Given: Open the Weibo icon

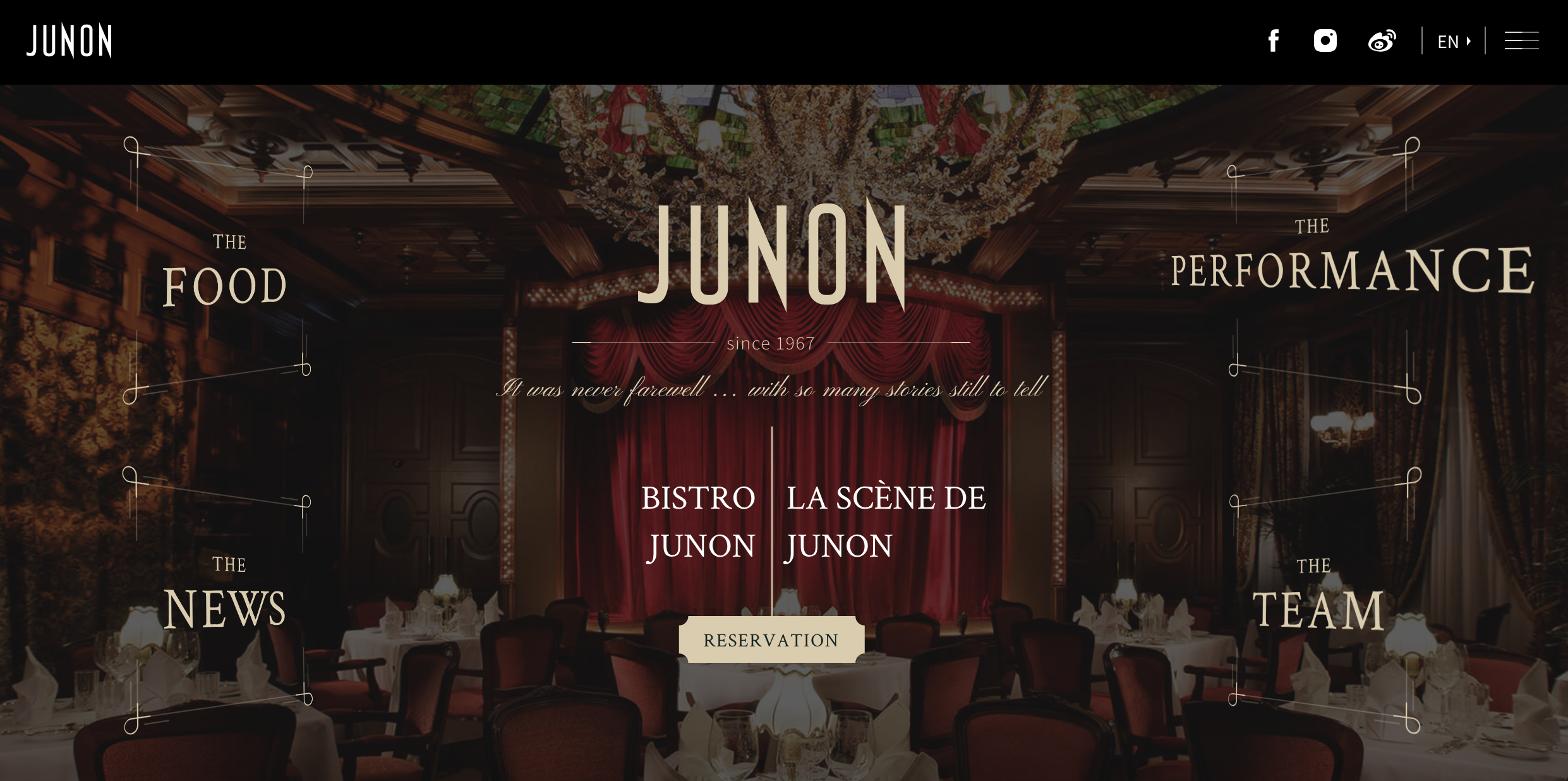Looking at the screenshot, I should point(1382,41).
